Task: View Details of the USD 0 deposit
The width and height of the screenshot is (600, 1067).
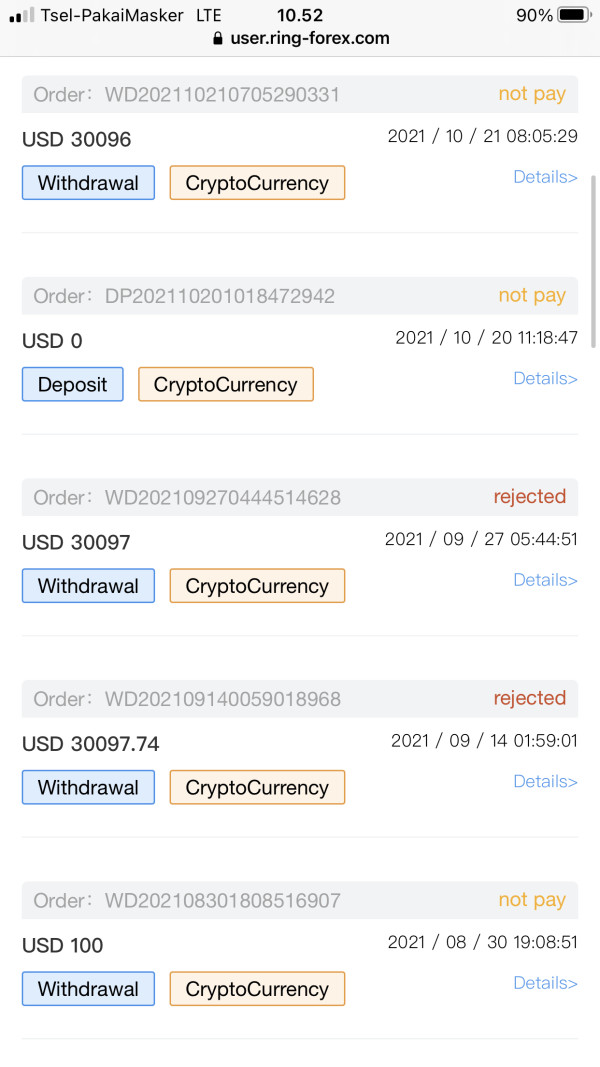Action: (x=545, y=378)
